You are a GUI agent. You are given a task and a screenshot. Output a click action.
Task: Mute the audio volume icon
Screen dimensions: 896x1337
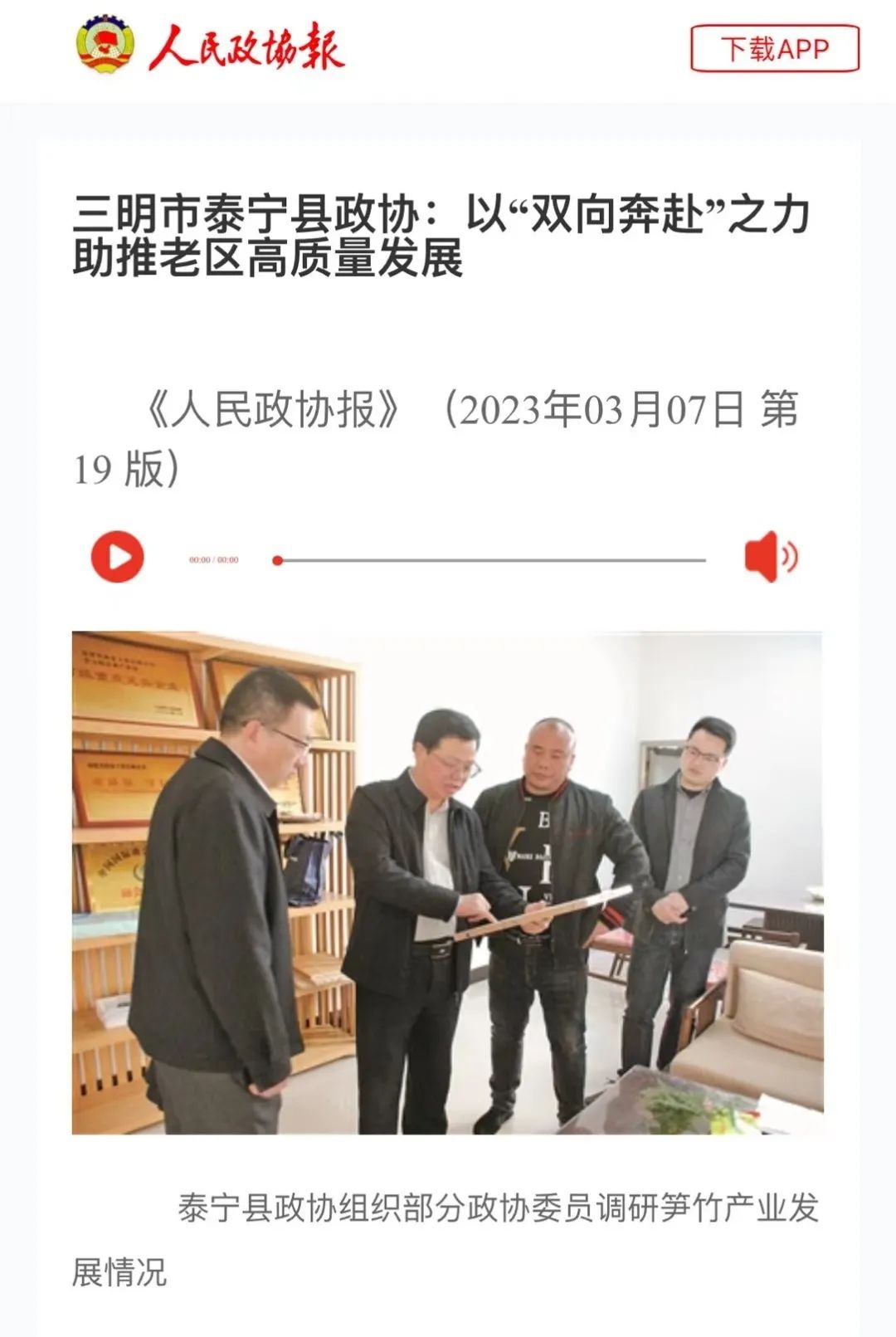tap(771, 557)
